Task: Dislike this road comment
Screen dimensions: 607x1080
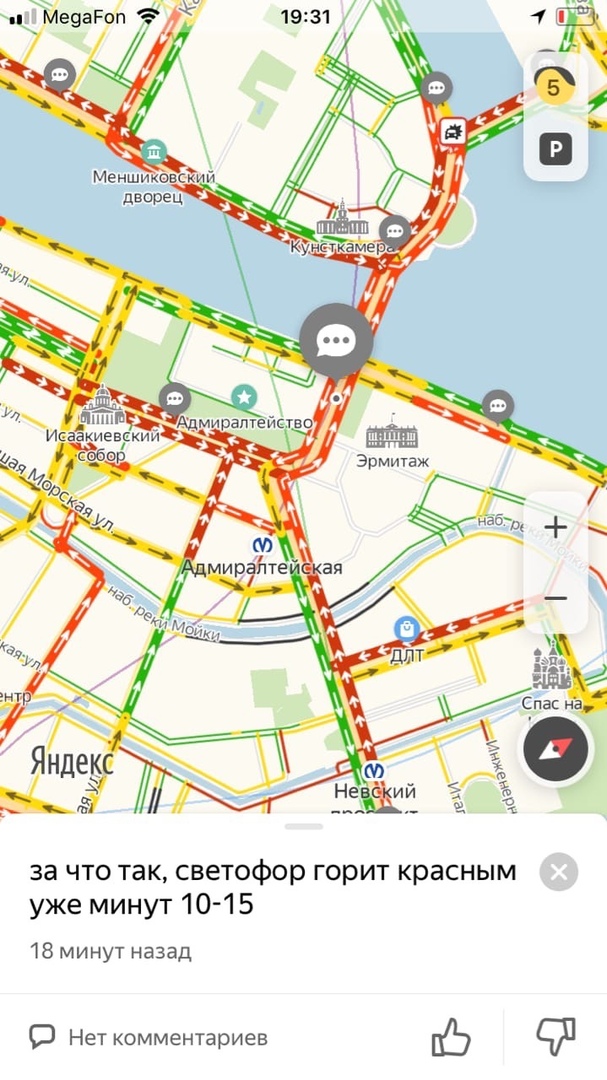Action: click(x=556, y=1037)
